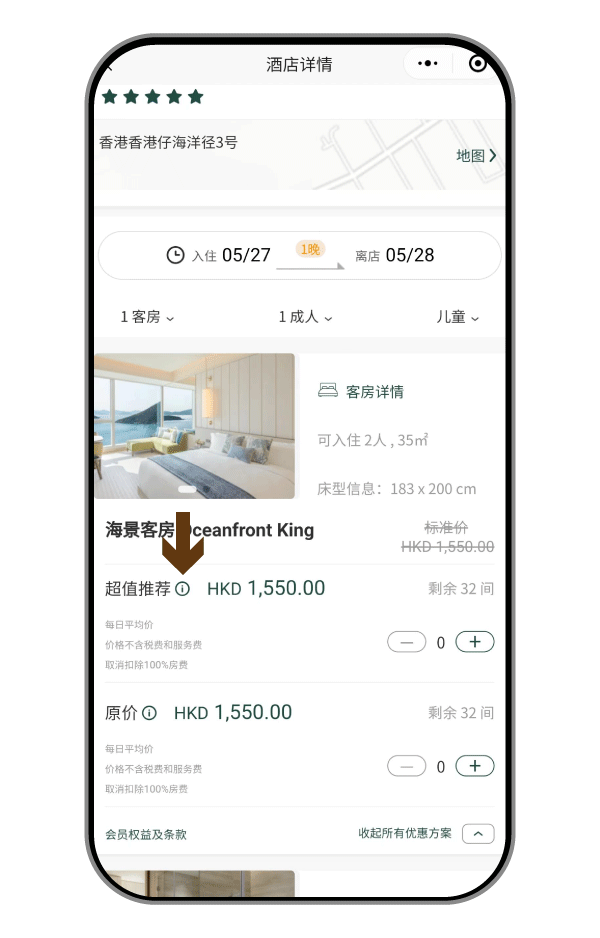Expand the 1 客房 dropdown
Screen dimensions: 600x938
point(147,317)
